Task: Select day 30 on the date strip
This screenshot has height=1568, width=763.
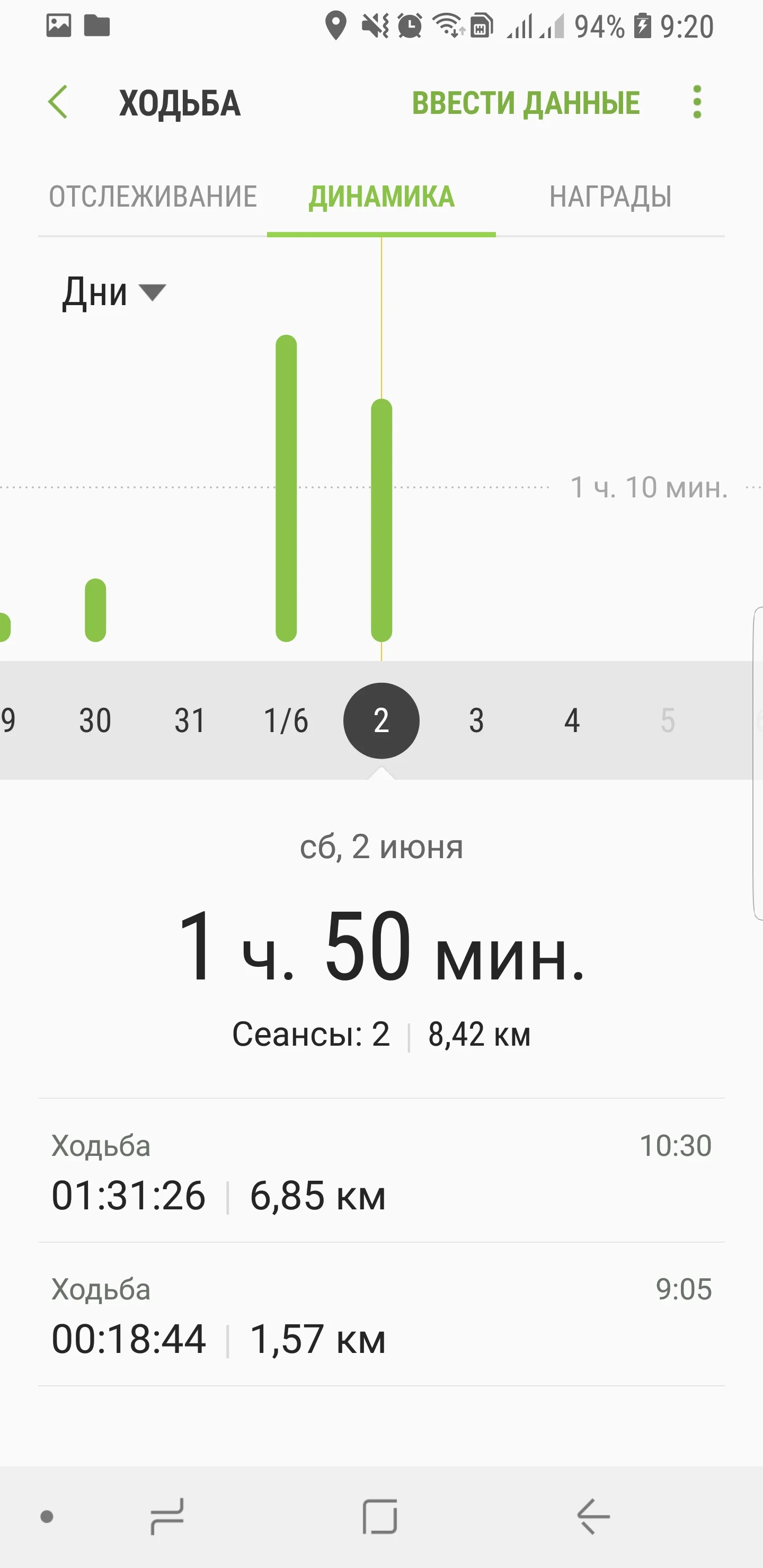Action: click(x=95, y=720)
